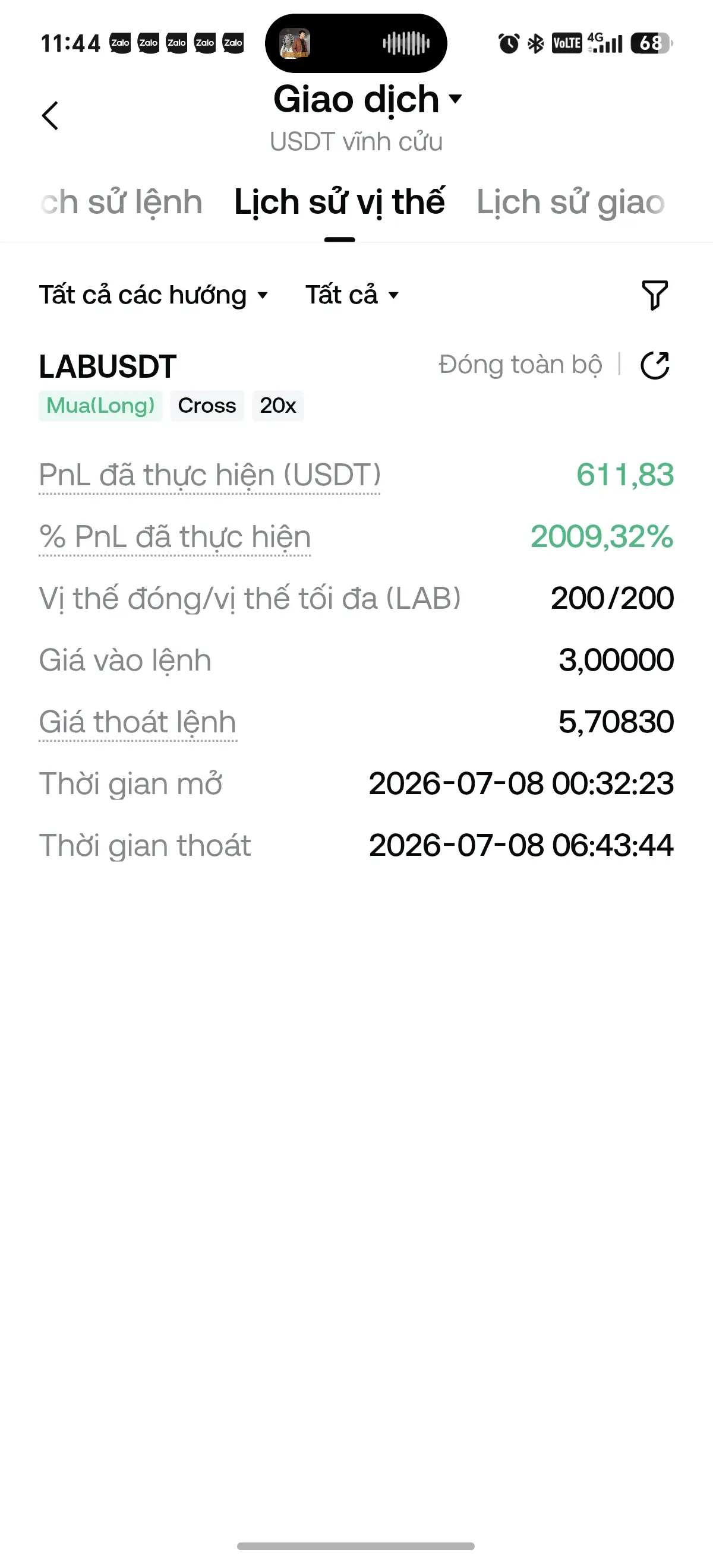Open the Giao dịch dropdown title
The height and width of the screenshot is (1568, 713).
pyautogui.click(x=367, y=99)
